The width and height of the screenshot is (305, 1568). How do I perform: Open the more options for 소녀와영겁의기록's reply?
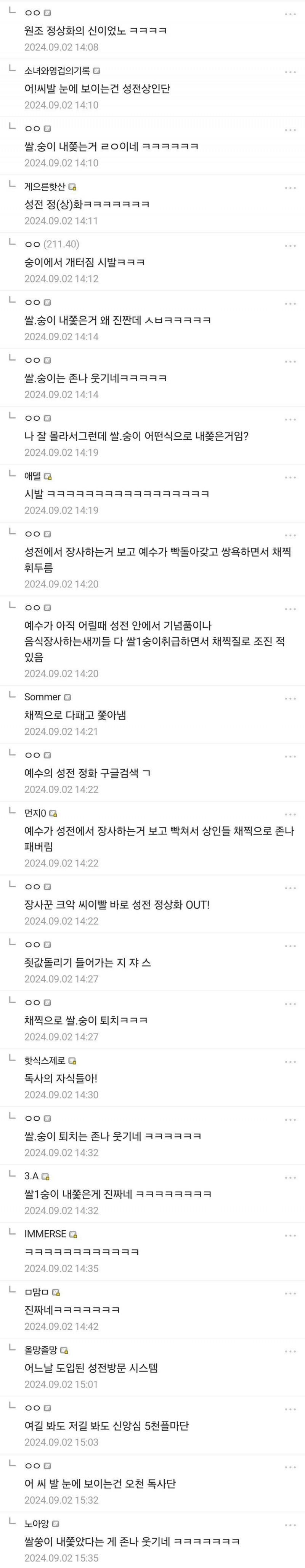click(x=290, y=72)
